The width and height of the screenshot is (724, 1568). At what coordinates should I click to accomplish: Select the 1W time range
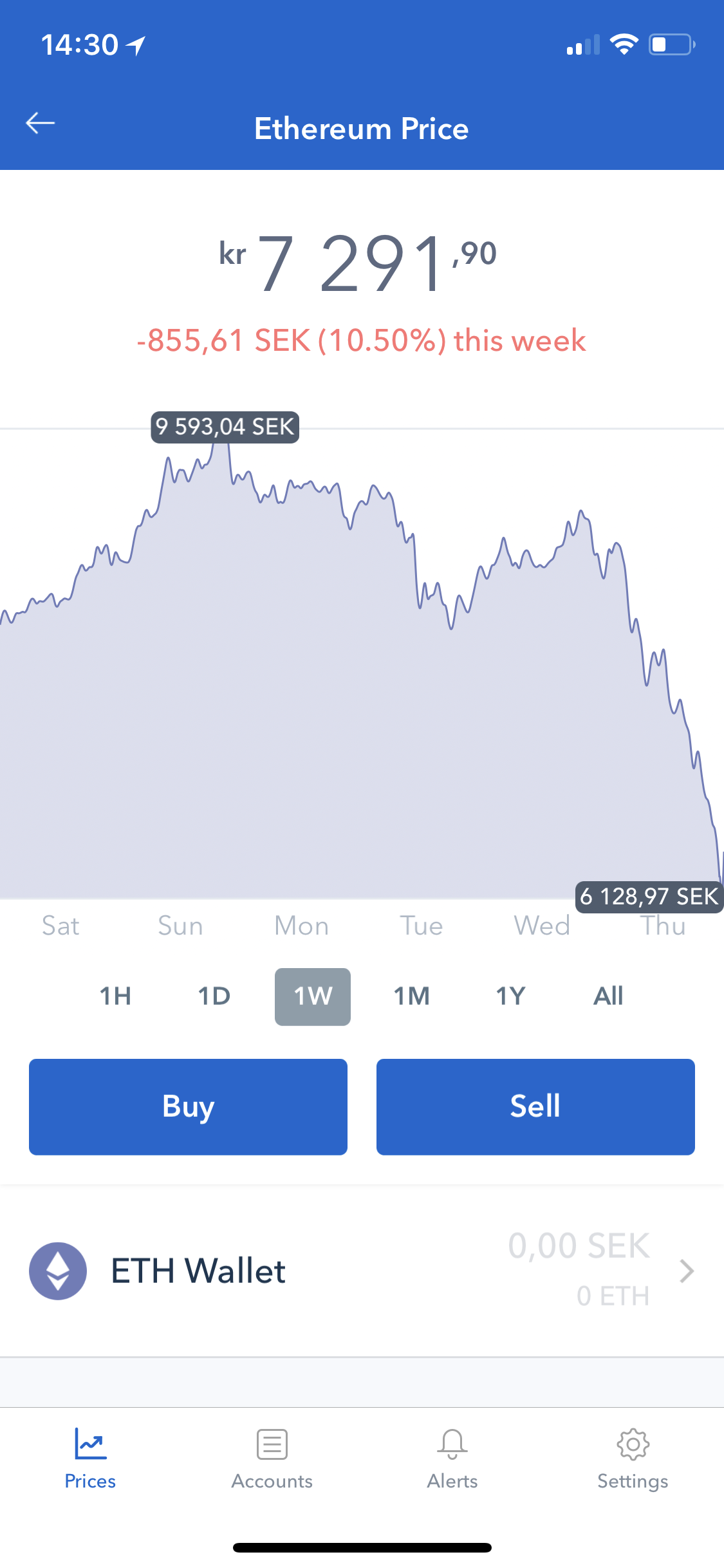coord(313,996)
